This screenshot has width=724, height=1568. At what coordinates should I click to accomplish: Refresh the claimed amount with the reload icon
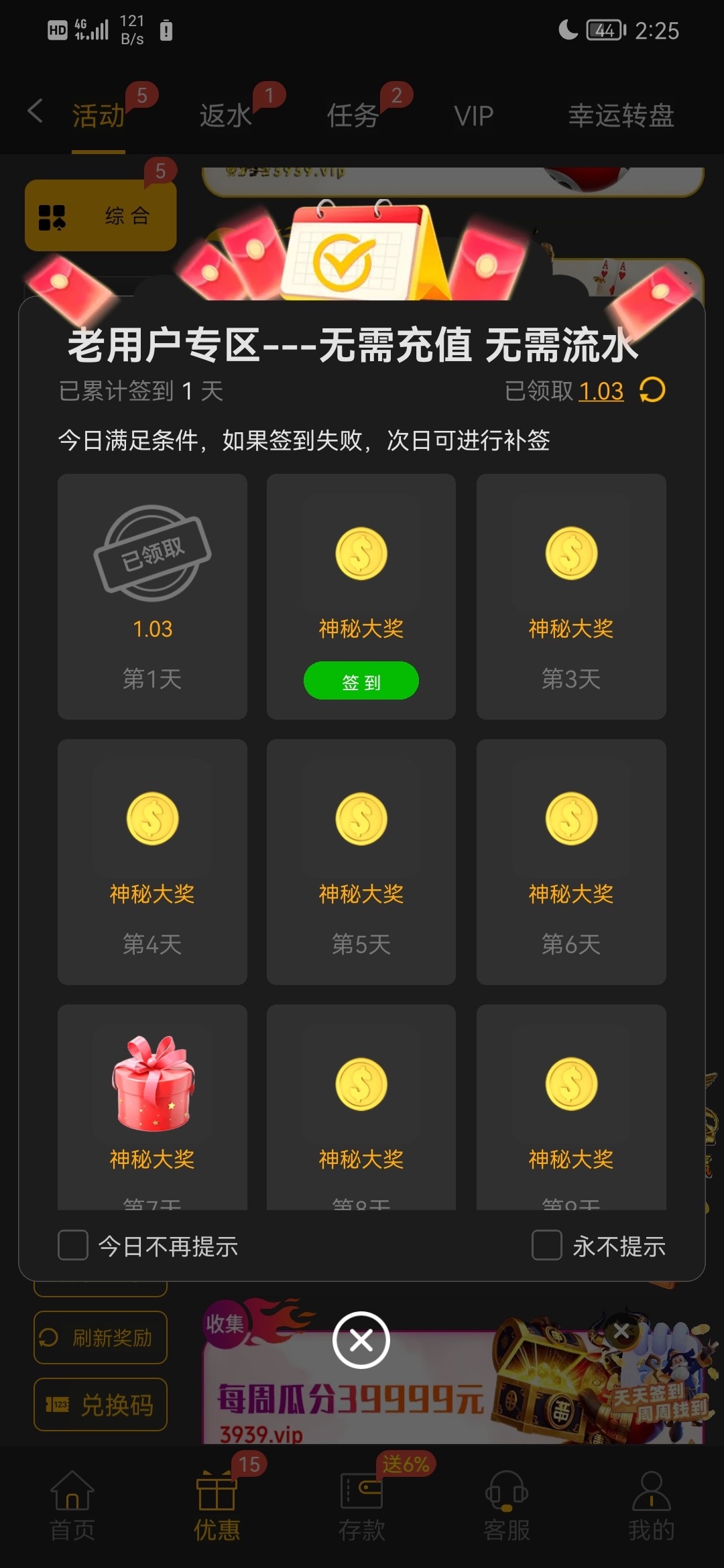(652, 390)
